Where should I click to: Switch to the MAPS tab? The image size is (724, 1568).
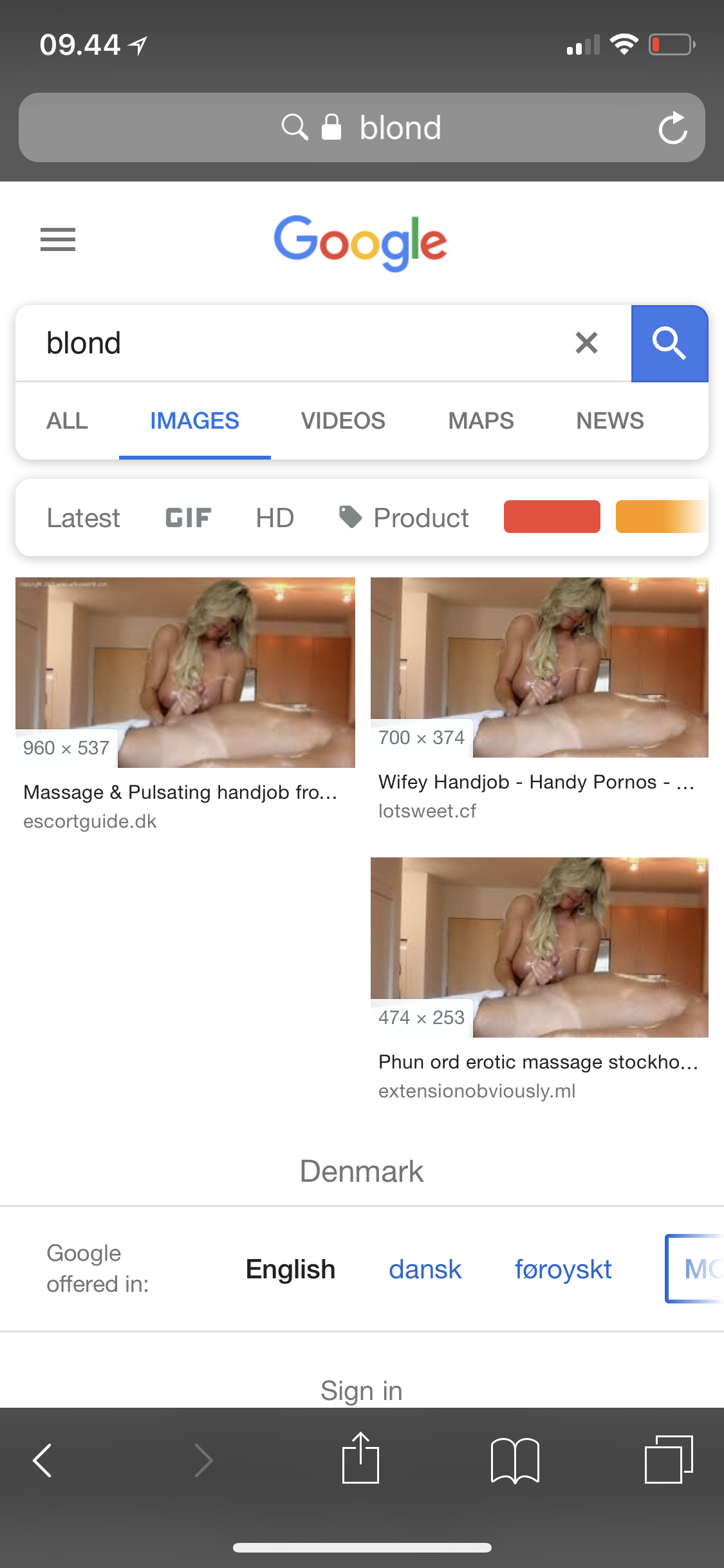click(x=481, y=421)
